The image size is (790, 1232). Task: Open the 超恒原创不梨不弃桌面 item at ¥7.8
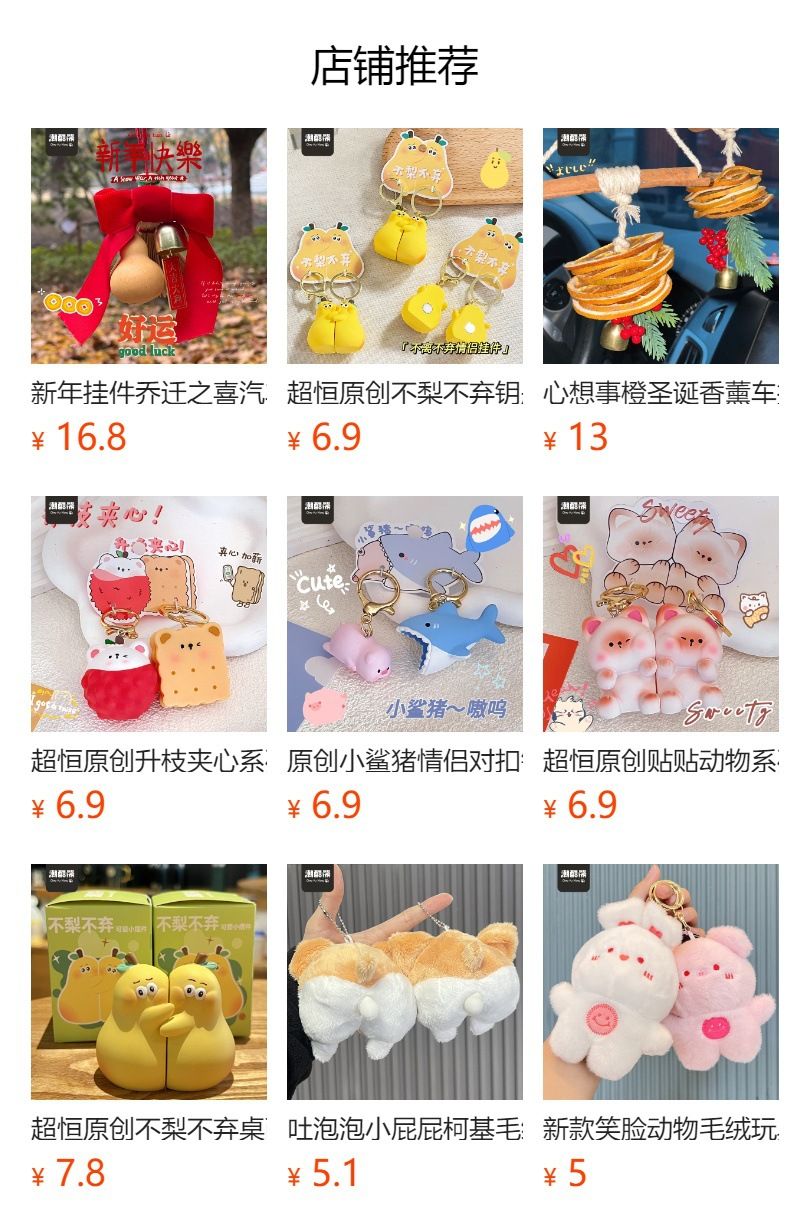click(148, 982)
